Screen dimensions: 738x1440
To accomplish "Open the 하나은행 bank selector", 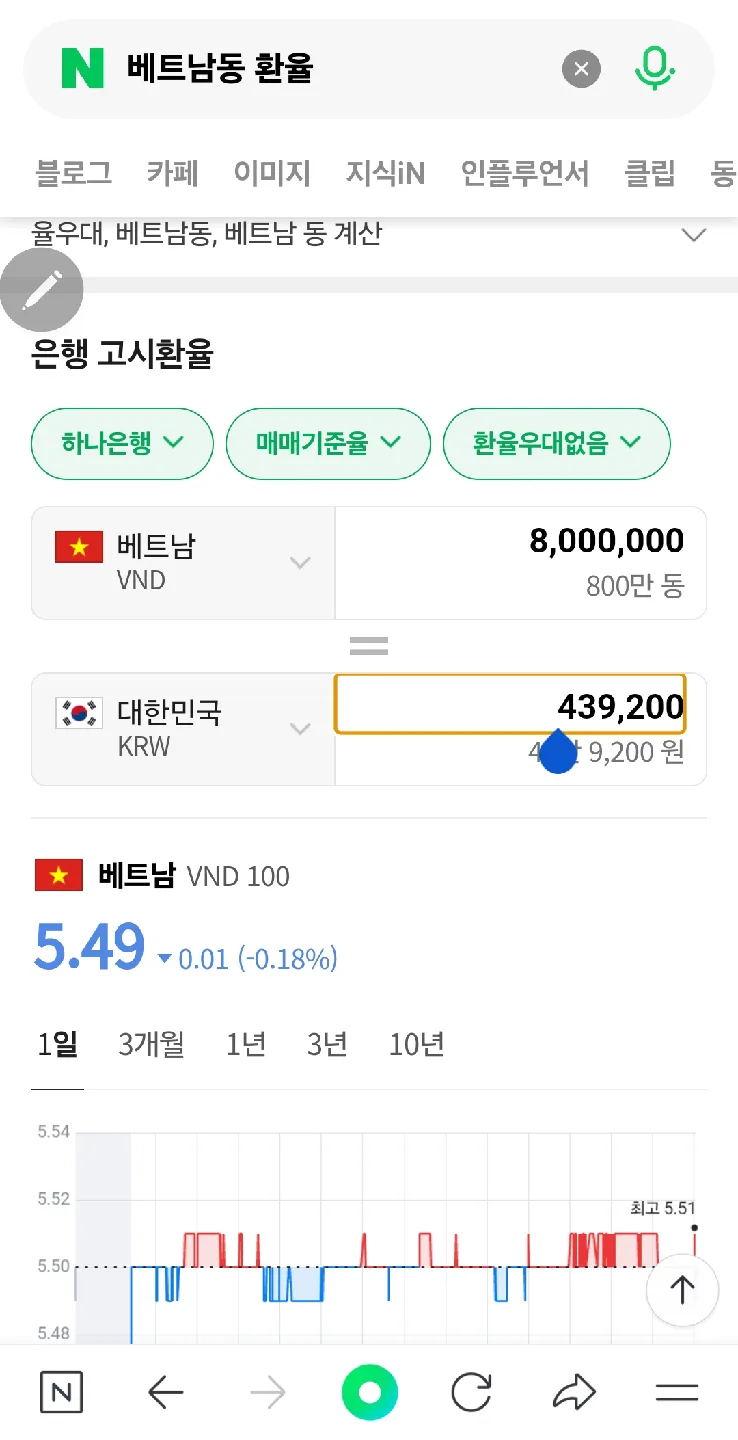I will [122, 443].
